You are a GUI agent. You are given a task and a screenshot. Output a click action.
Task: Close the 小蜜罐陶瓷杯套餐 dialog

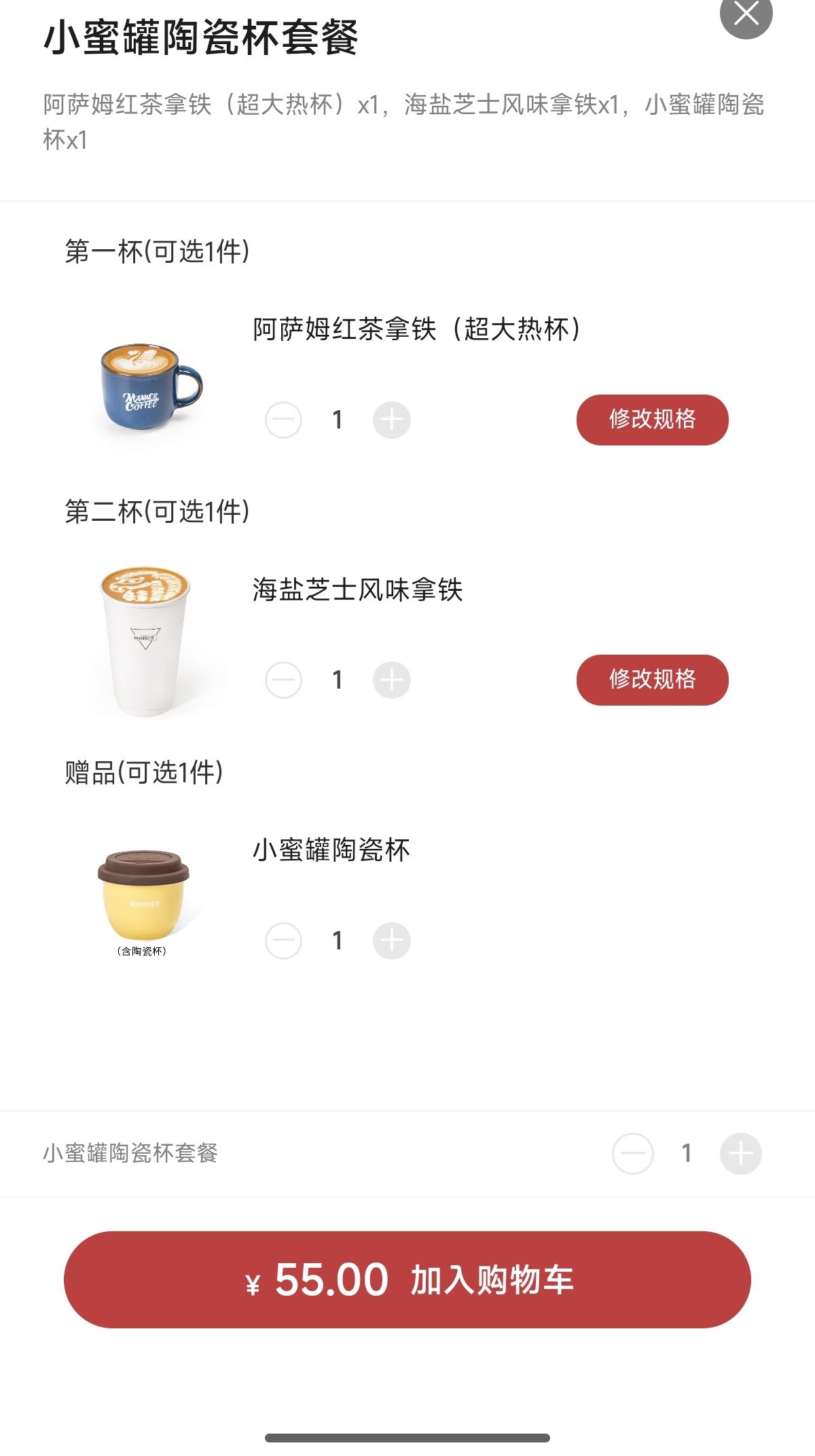[x=746, y=14]
